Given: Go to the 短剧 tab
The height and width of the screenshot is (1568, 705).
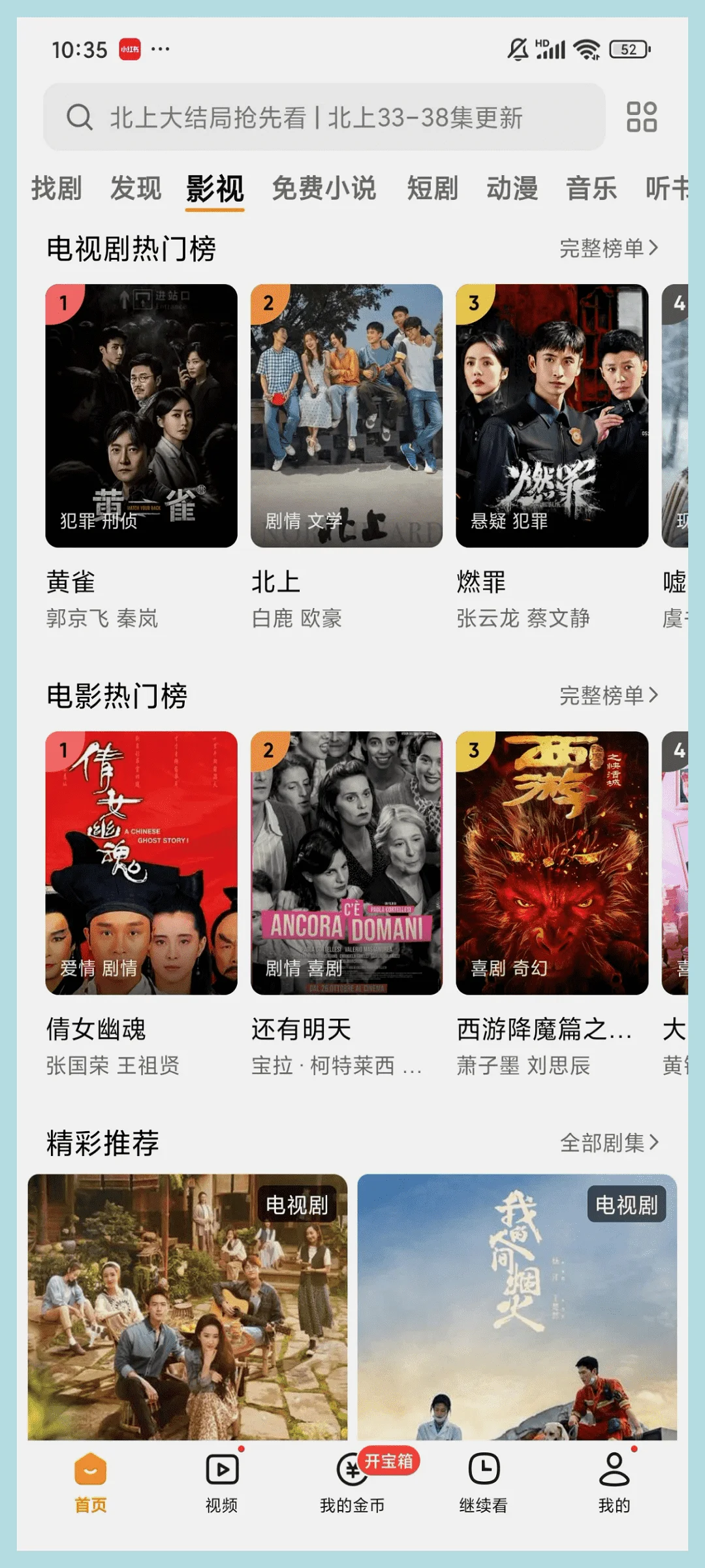Looking at the screenshot, I should 432,189.
